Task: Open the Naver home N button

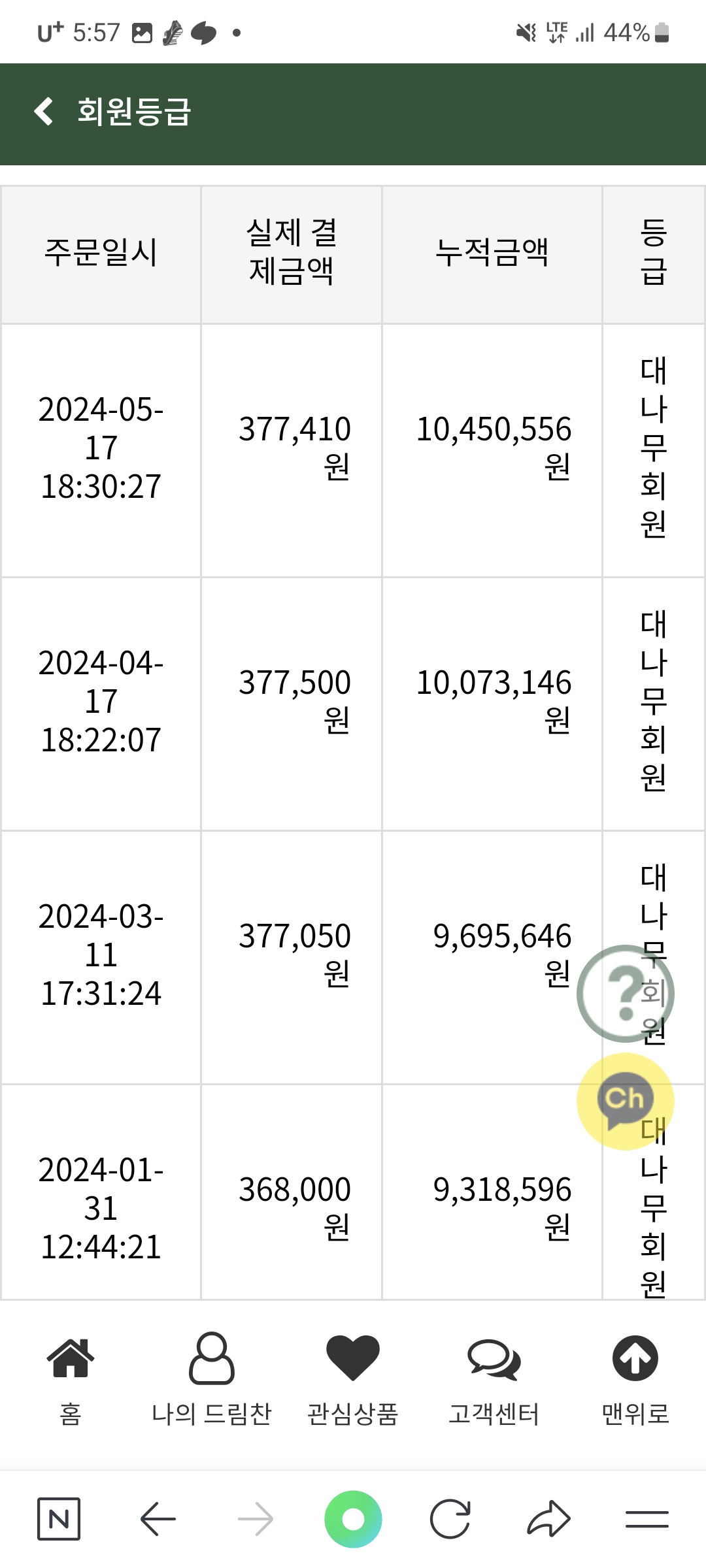Action: (x=59, y=1519)
